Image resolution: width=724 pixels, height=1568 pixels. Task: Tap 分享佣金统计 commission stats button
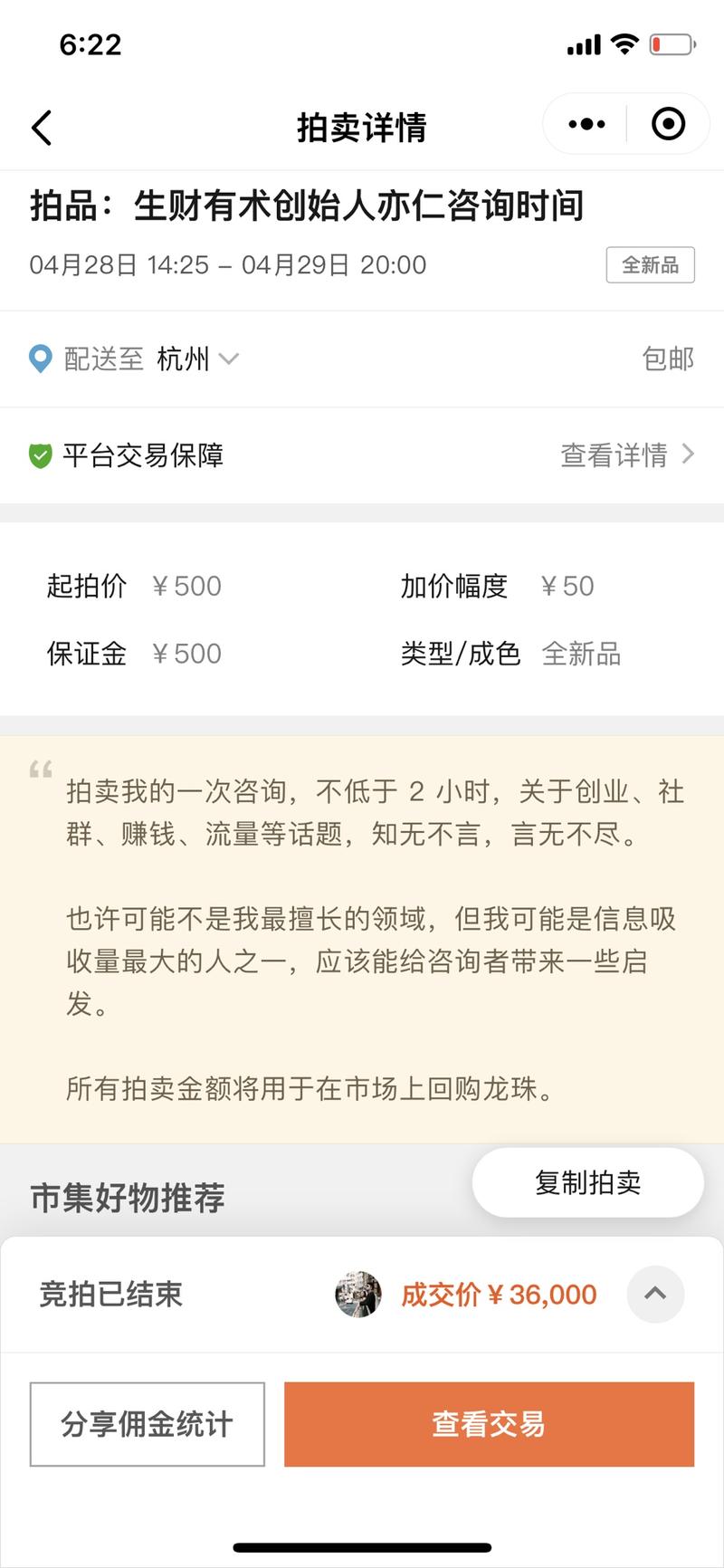coord(146,1423)
